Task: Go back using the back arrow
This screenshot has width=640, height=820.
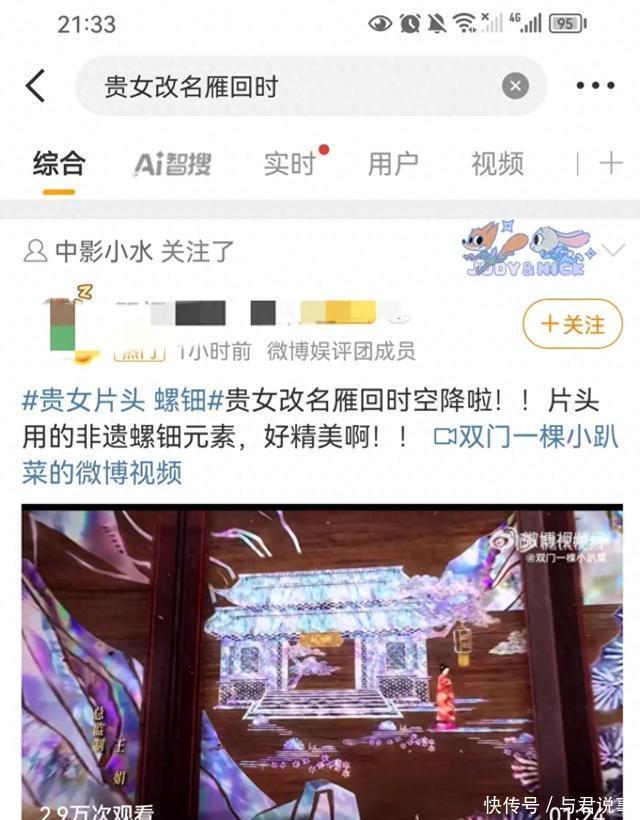Action: click(36, 86)
